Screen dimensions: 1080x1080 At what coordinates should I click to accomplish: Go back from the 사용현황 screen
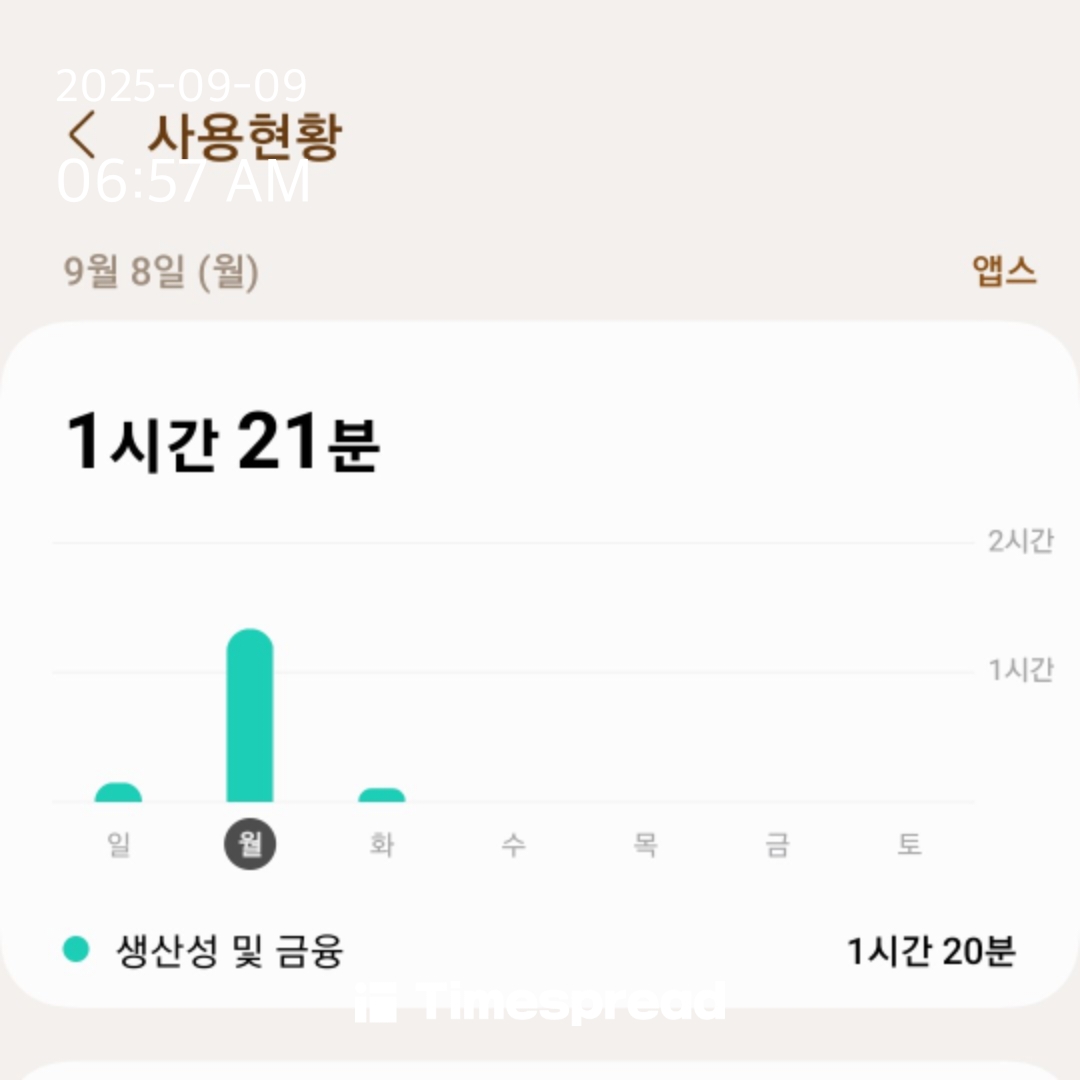click(x=82, y=135)
